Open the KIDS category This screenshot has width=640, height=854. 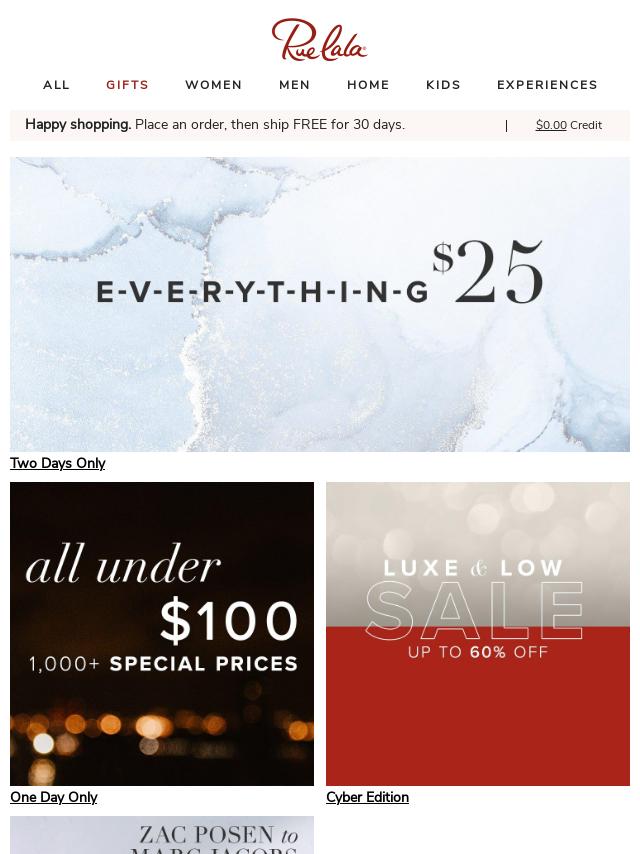[443, 85]
